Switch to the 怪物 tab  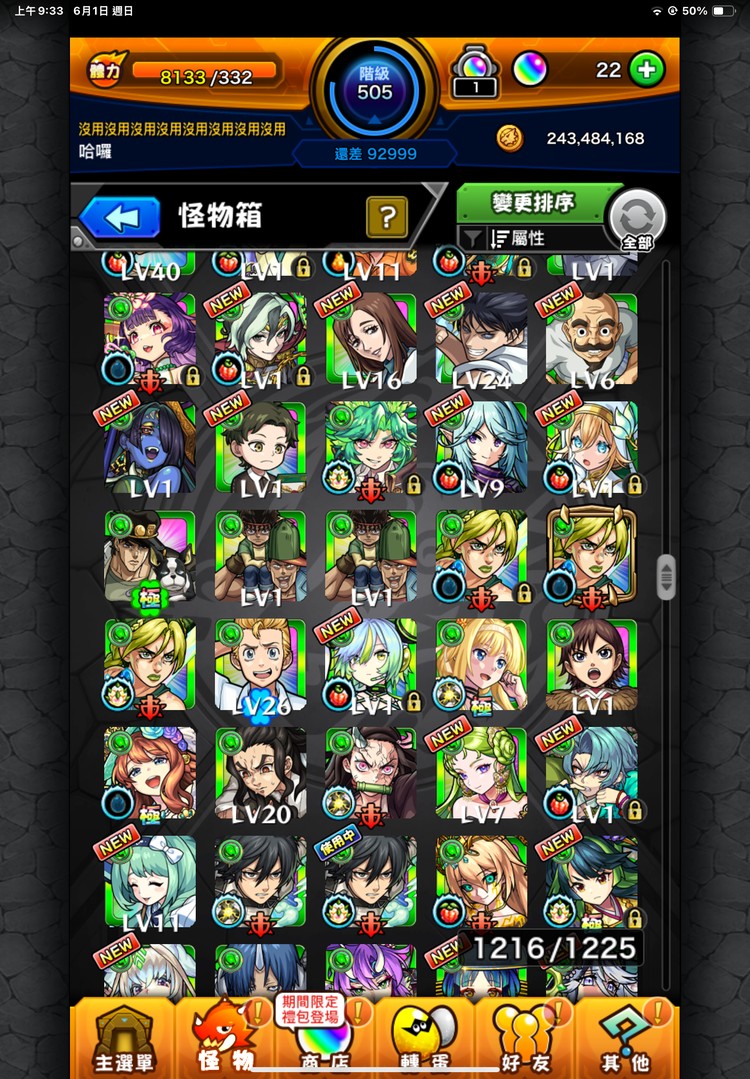tap(224, 1038)
